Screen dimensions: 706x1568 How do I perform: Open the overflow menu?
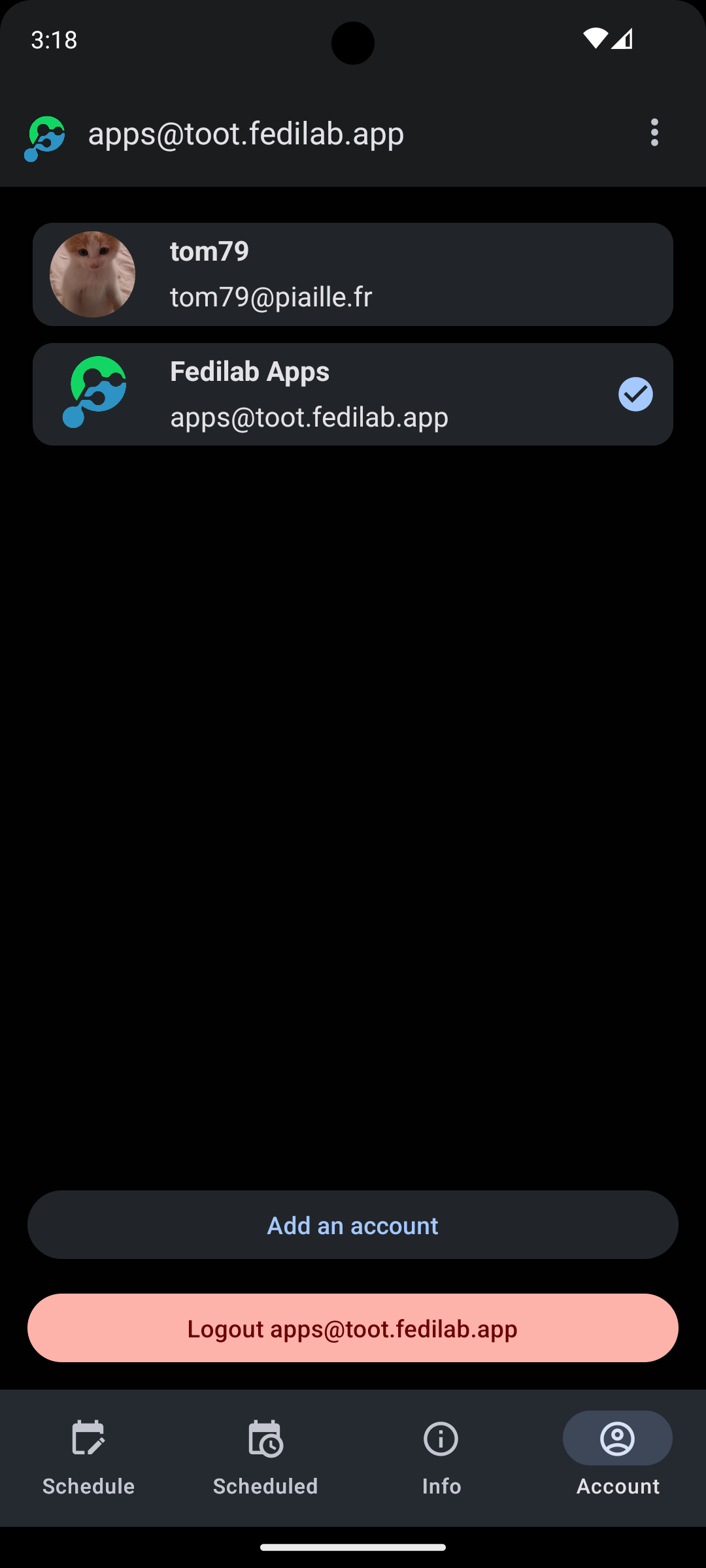tap(654, 133)
